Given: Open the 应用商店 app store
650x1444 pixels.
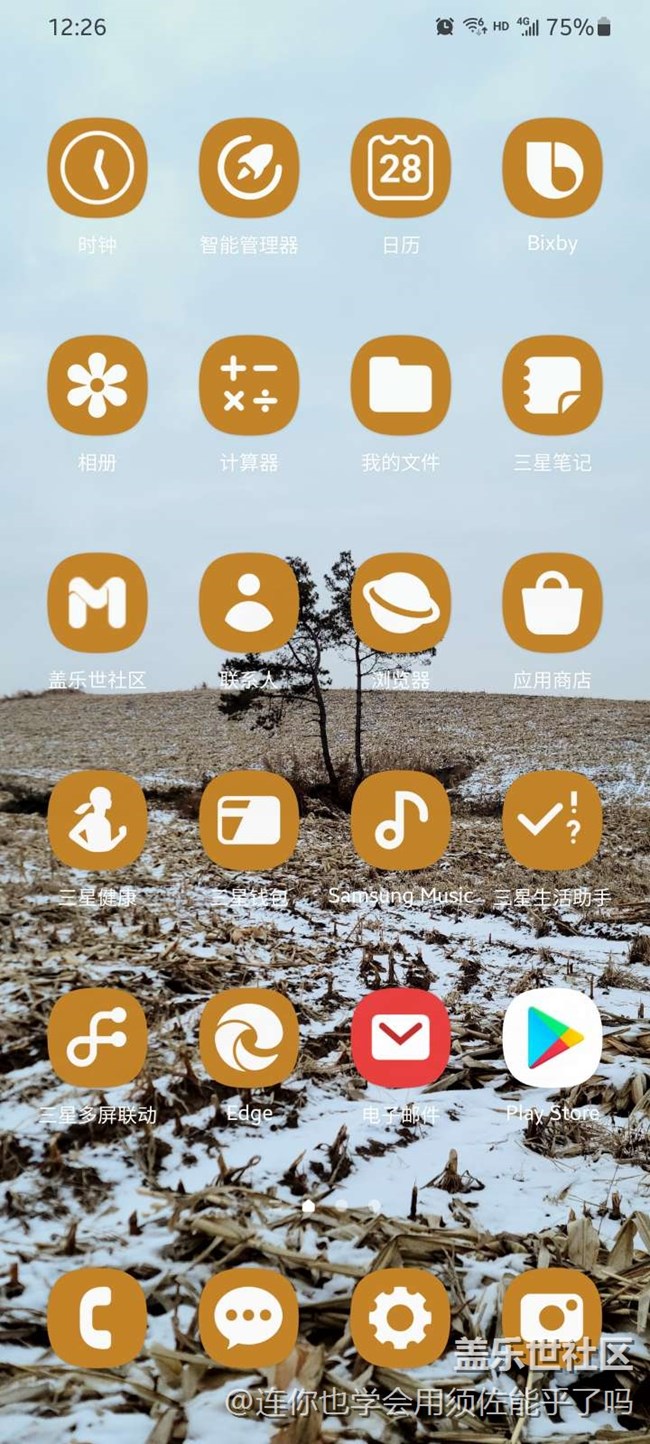Looking at the screenshot, I should point(552,603).
